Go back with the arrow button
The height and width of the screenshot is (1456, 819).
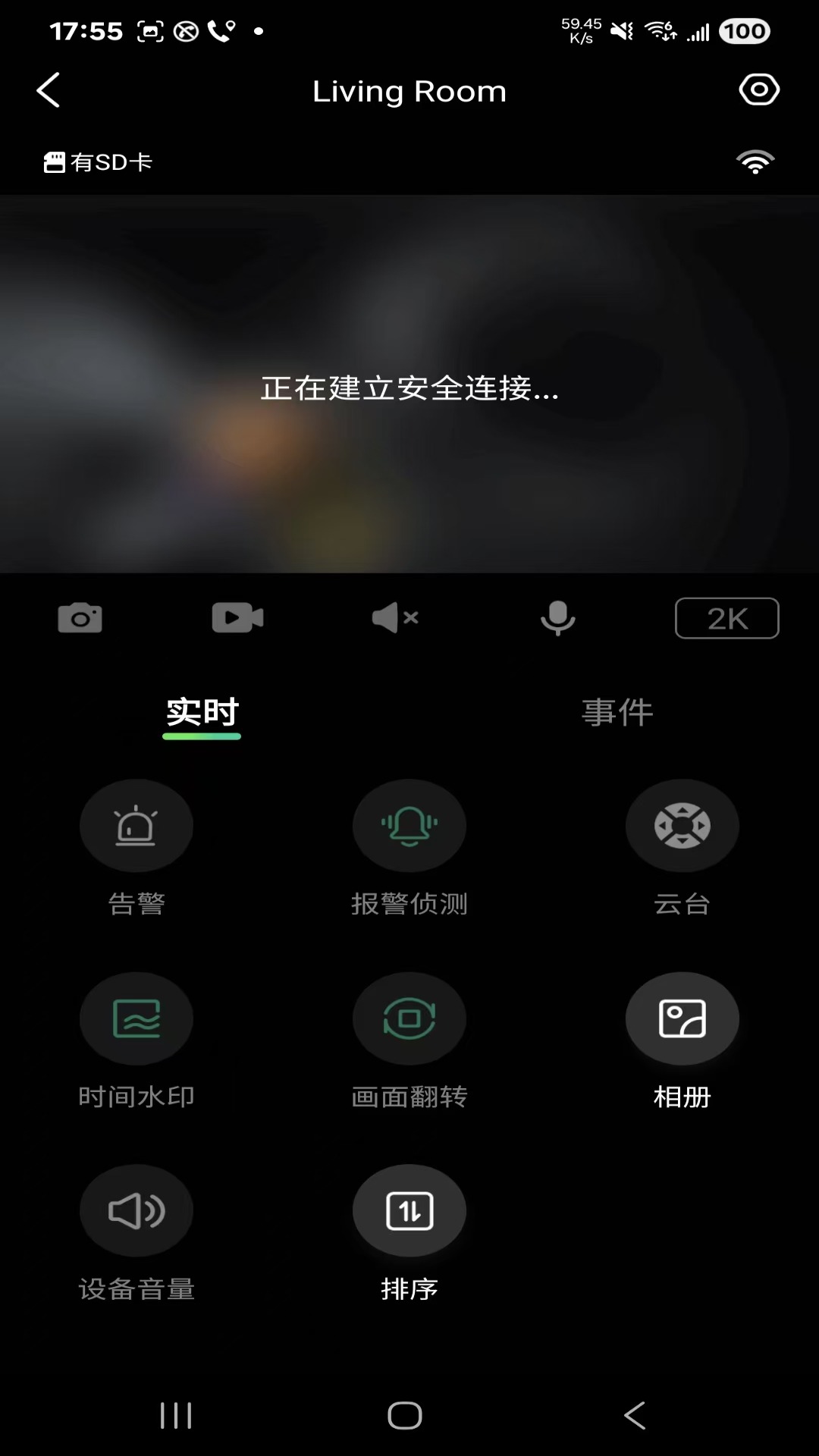click(48, 90)
